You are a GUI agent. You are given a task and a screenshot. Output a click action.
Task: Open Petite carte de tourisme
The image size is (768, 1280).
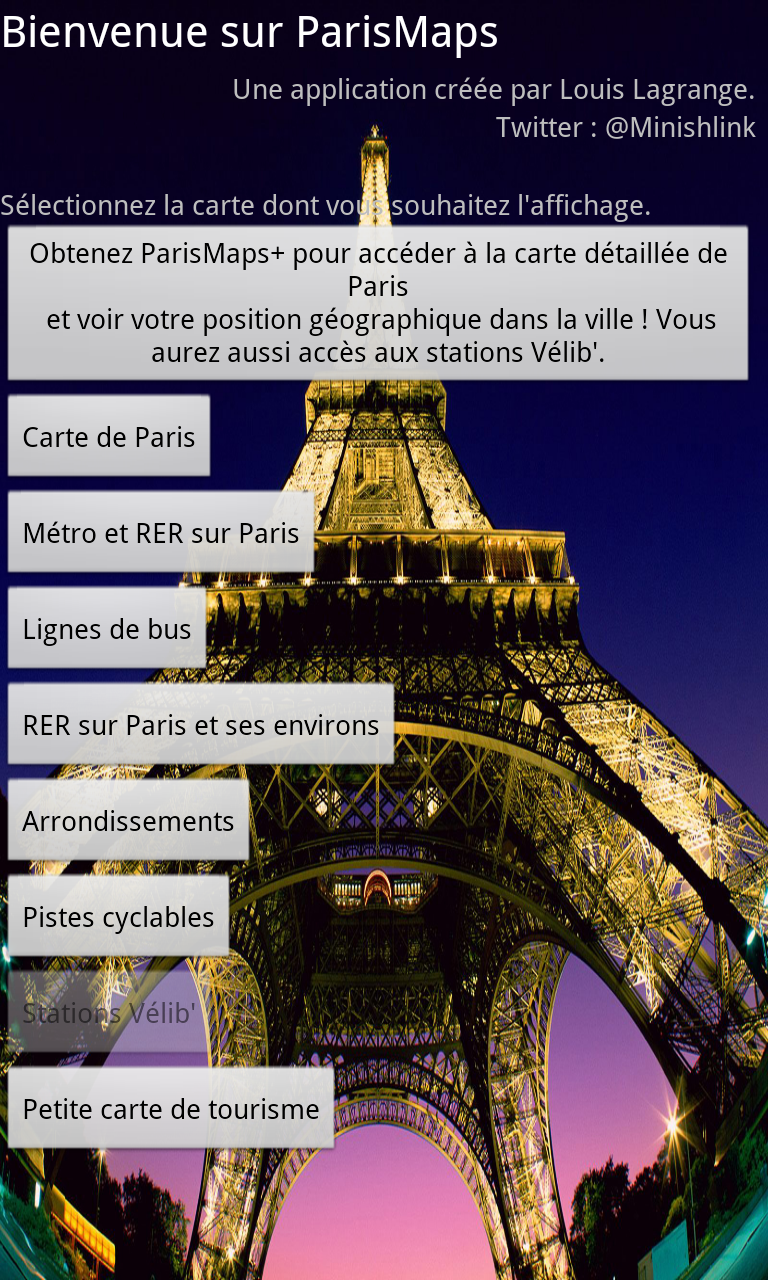(x=171, y=1109)
